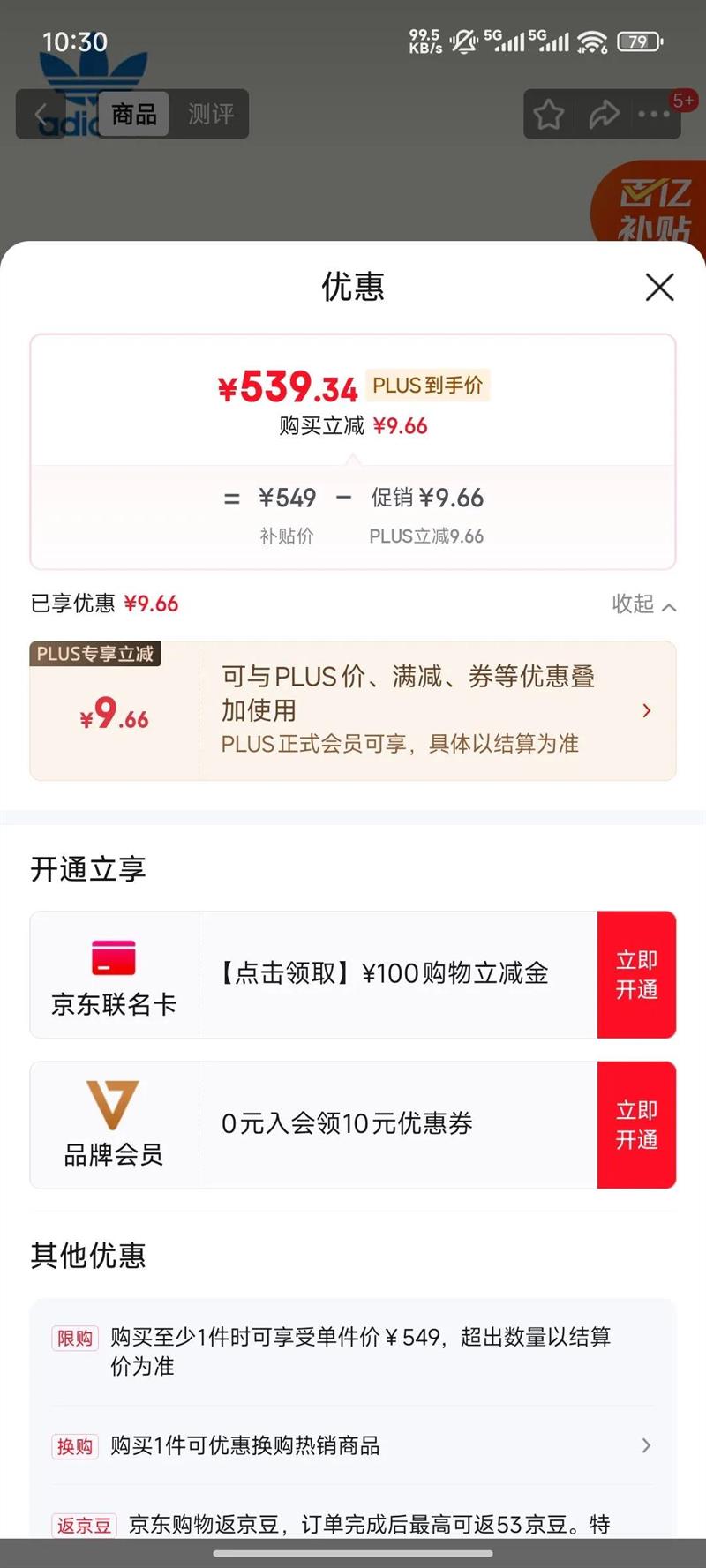Favorite this product with the star icon

pos(548,114)
